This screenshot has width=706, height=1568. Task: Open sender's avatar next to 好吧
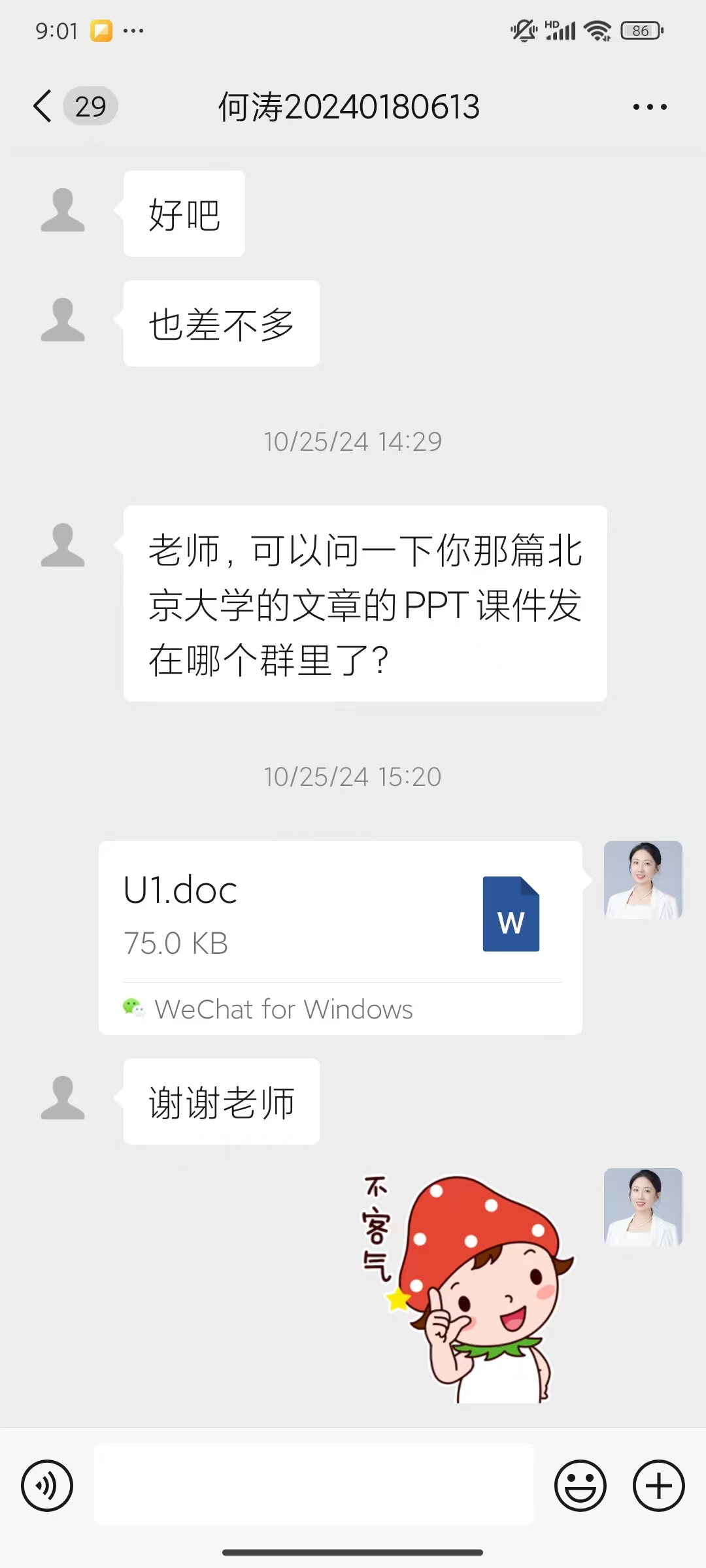pyautogui.click(x=63, y=211)
